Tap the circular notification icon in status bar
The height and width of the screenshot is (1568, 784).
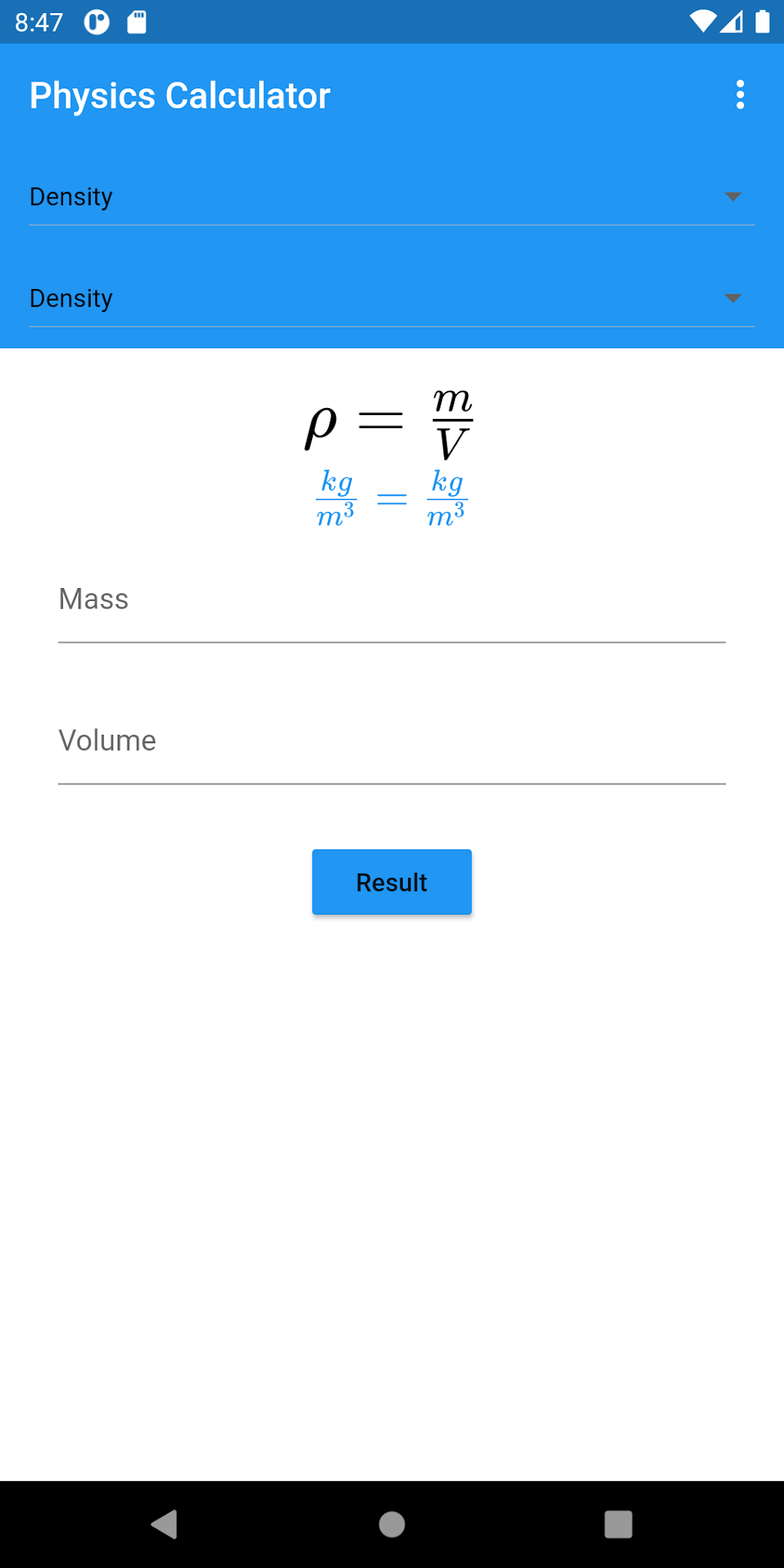point(97,22)
